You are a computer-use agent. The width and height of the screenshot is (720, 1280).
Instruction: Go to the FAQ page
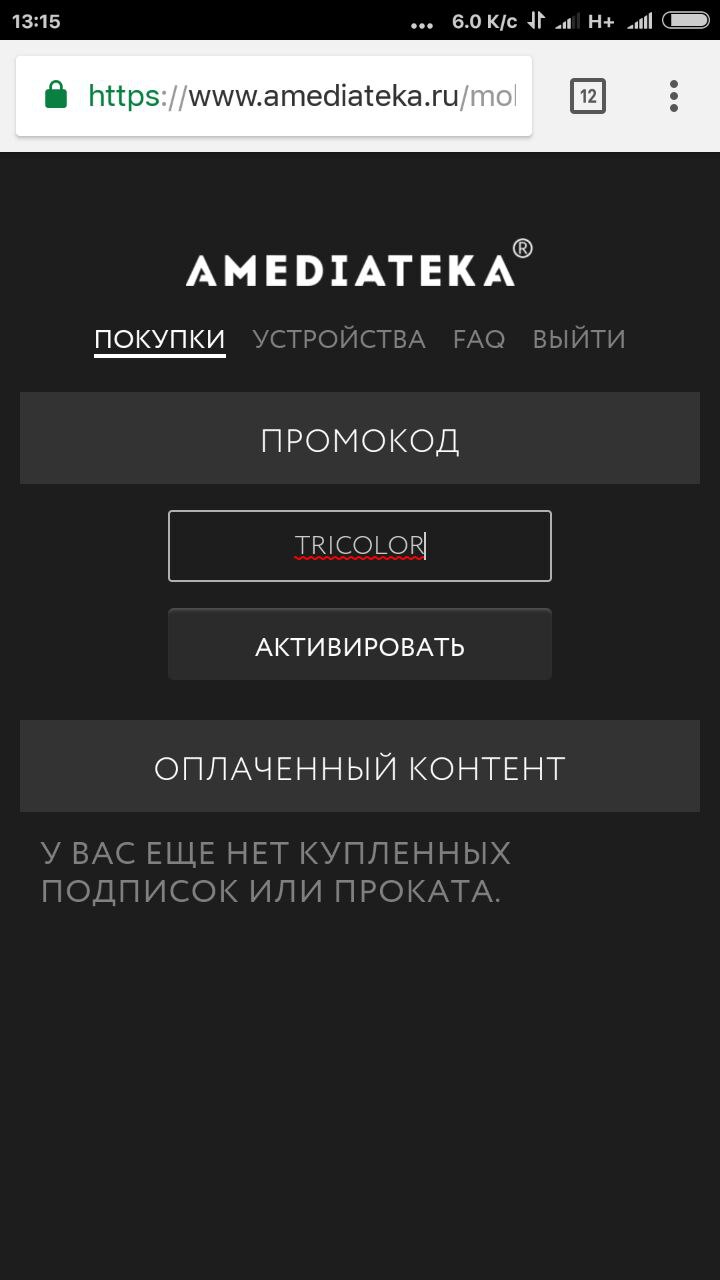(x=479, y=339)
